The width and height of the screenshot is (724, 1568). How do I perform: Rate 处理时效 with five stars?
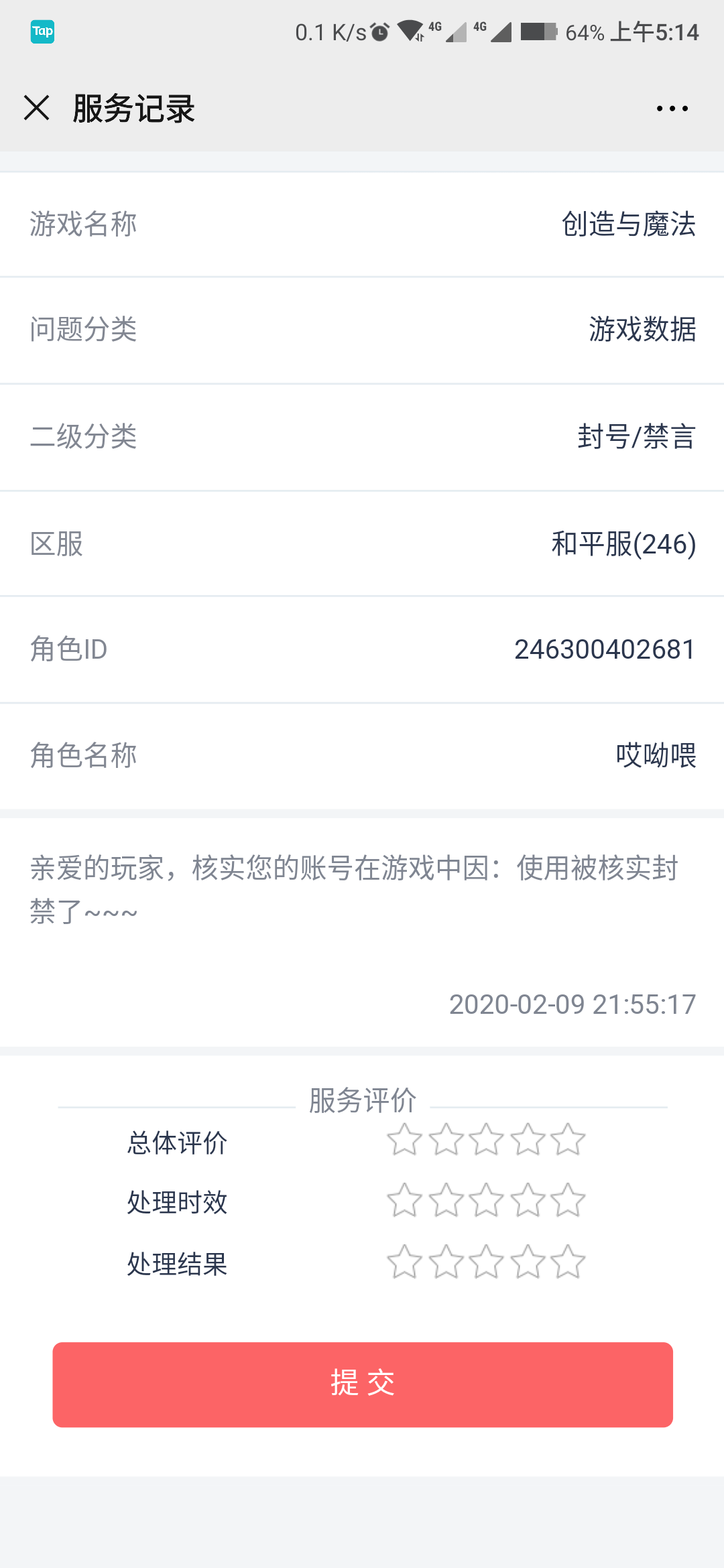click(x=568, y=1200)
